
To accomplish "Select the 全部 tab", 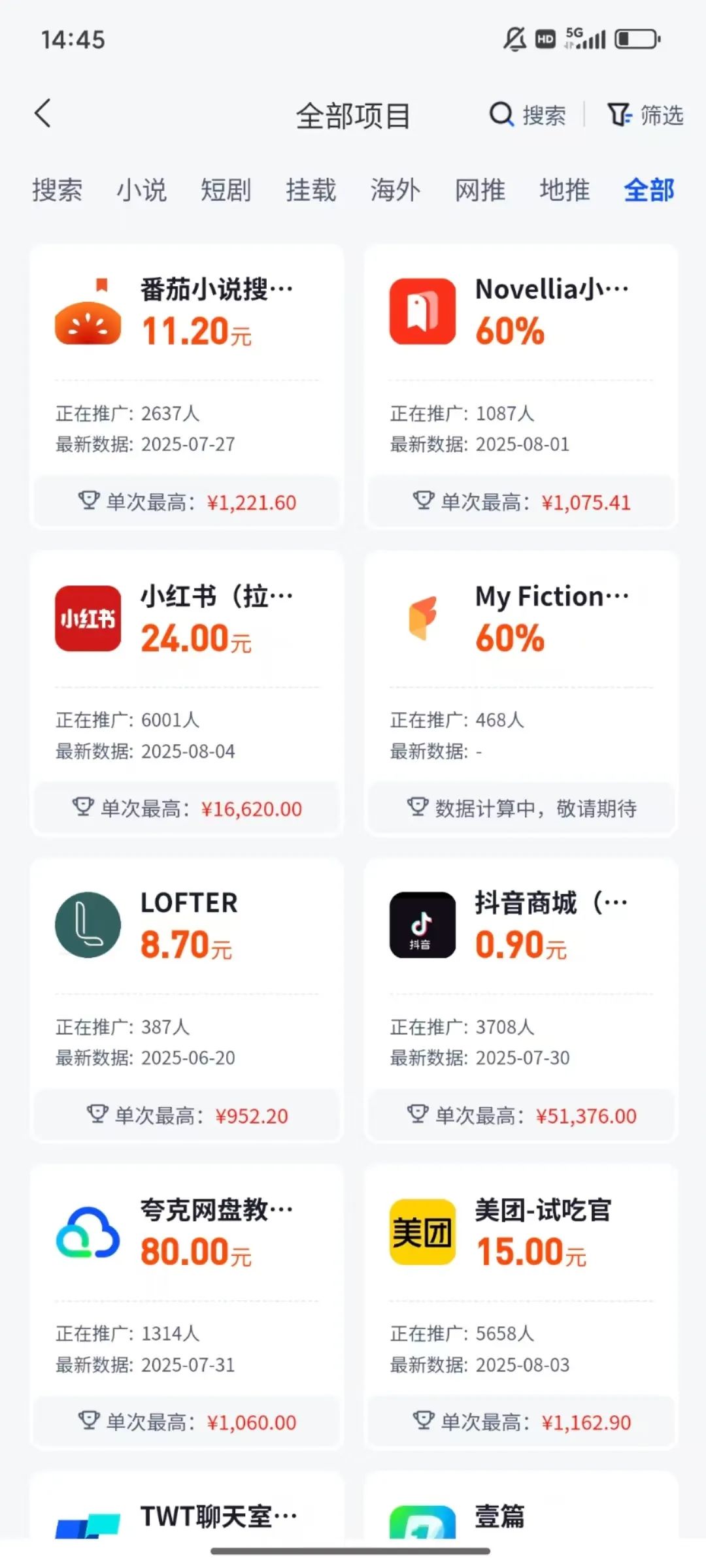I will point(648,190).
